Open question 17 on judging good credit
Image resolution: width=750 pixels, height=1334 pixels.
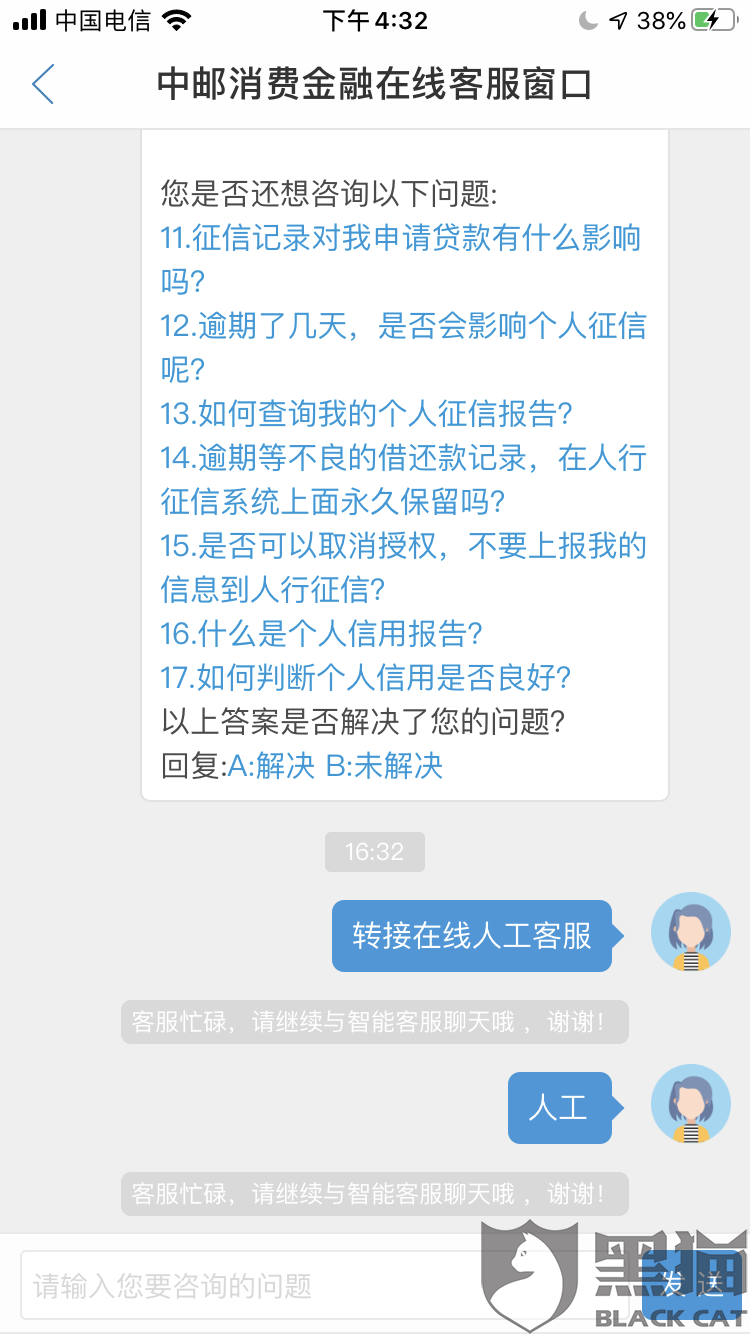[366, 678]
